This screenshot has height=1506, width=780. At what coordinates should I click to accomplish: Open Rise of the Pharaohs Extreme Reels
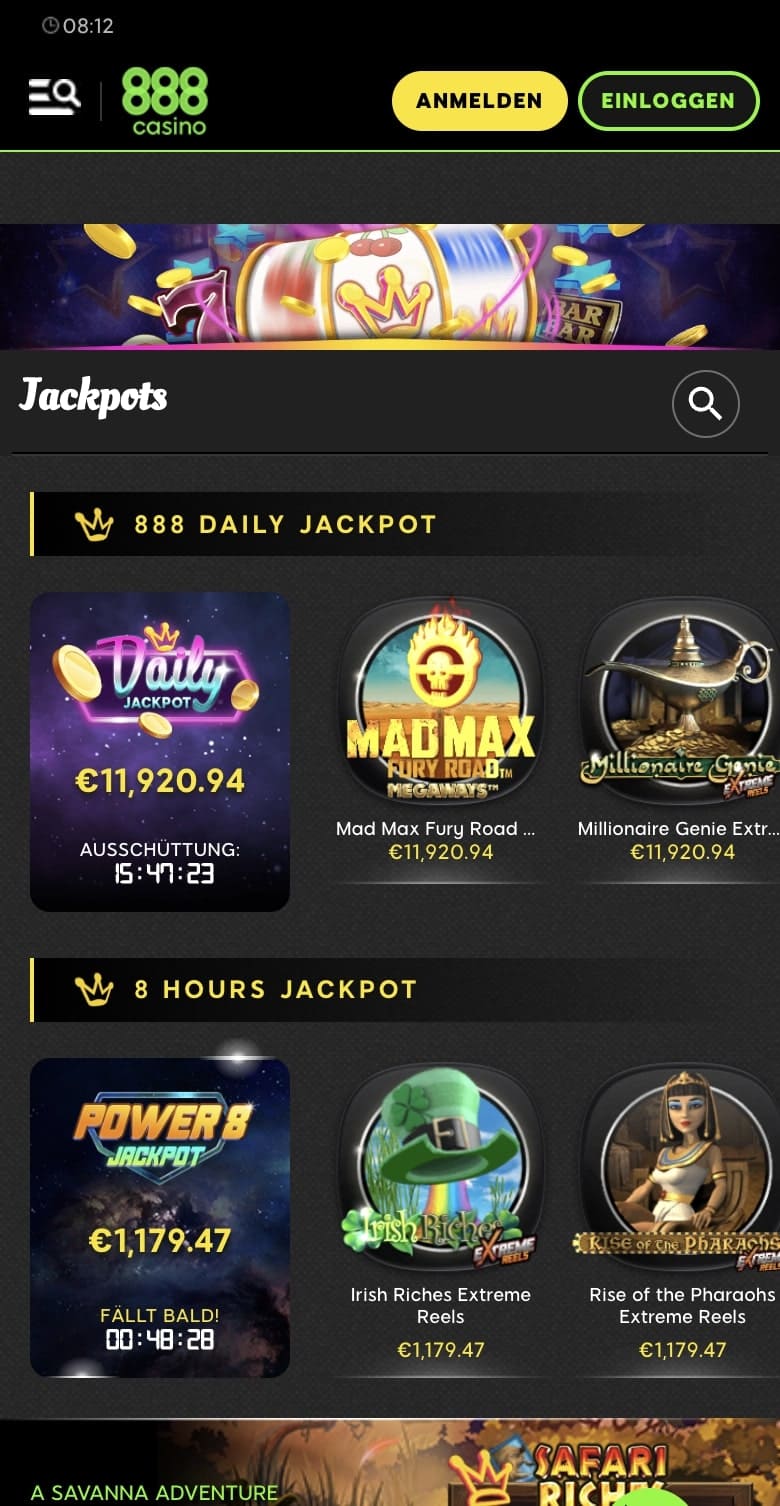point(682,1166)
